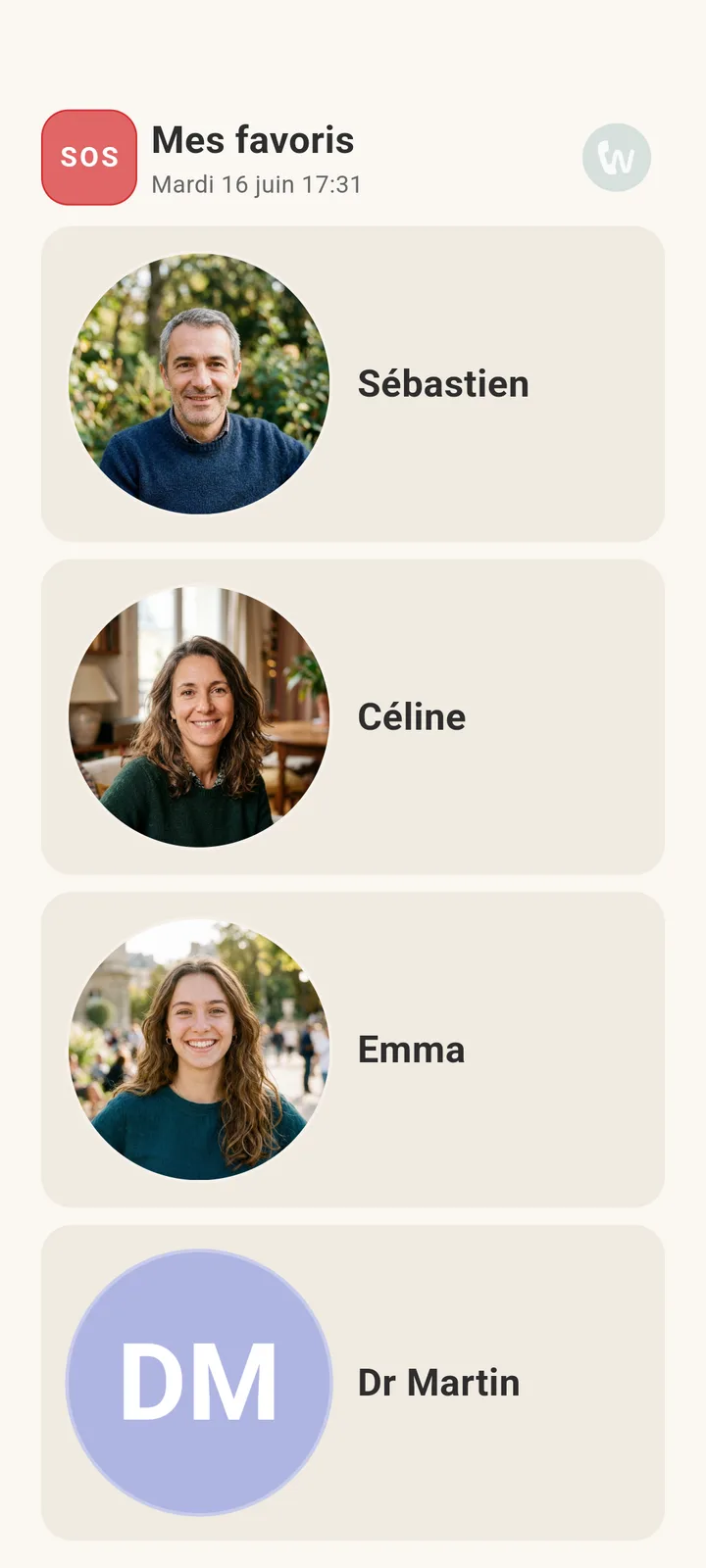Open Sébastien's favorite contact card
Viewport: 706px width, 1568px height.
[x=353, y=384]
